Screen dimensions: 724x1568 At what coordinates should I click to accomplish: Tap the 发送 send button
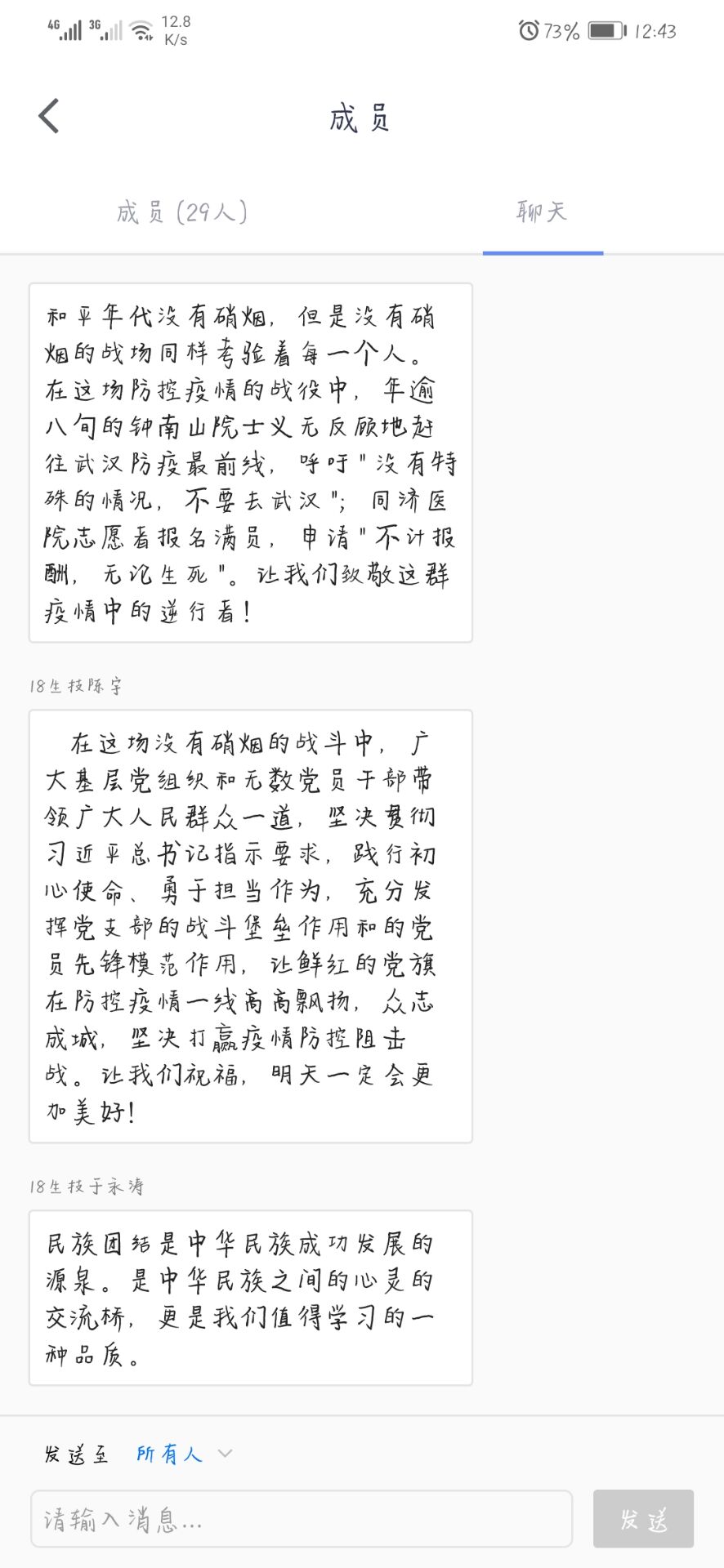(x=643, y=1519)
